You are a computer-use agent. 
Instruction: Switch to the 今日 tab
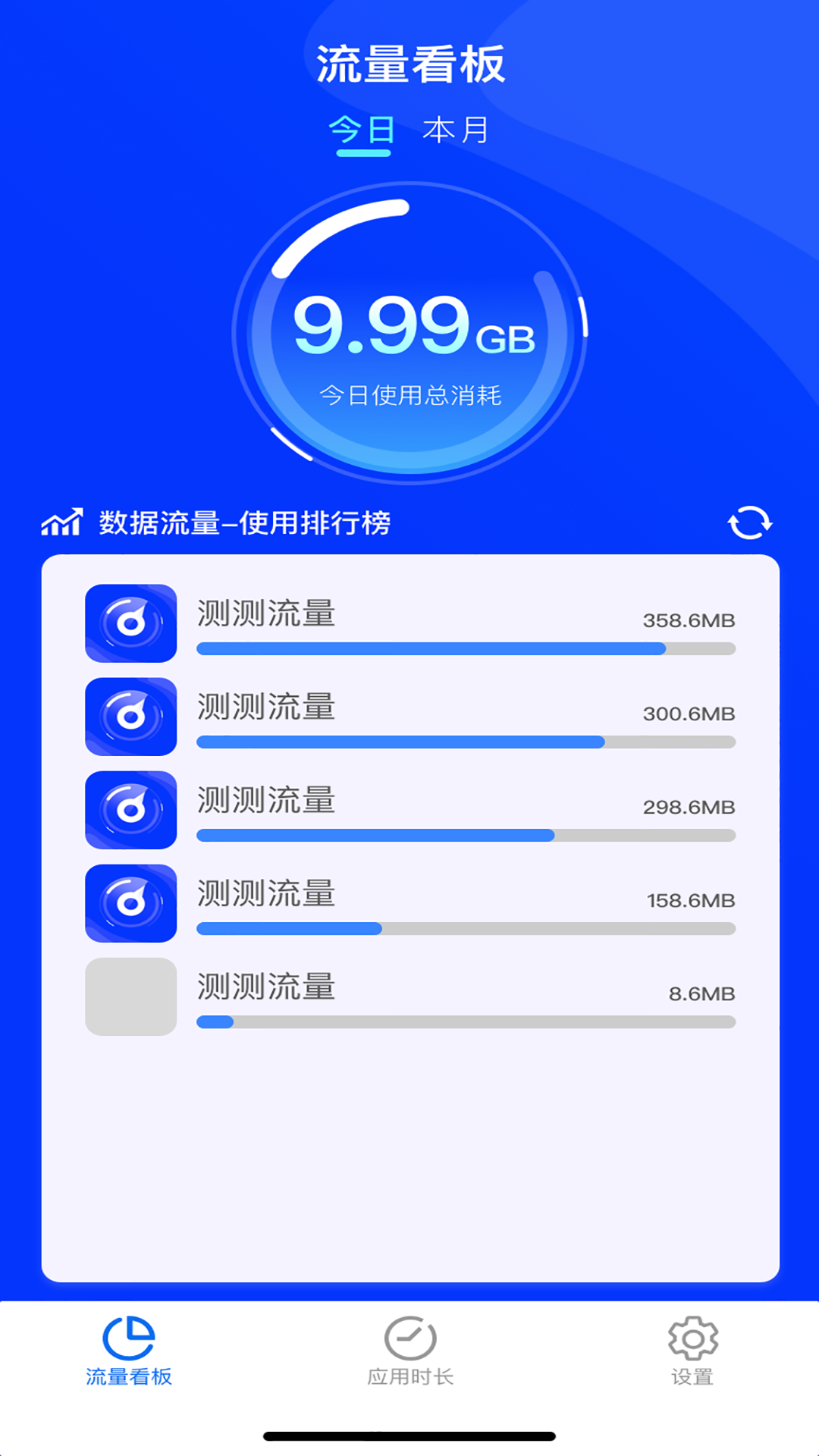(362, 131)
